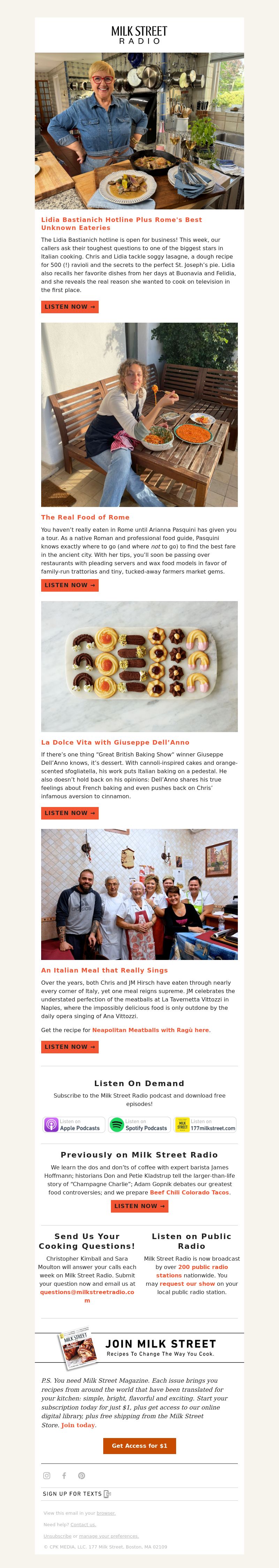This screenshot has height=1568, width=279.
Task: Tap Listen Now under The Real Food of Rome
Action: coord(69,585)
